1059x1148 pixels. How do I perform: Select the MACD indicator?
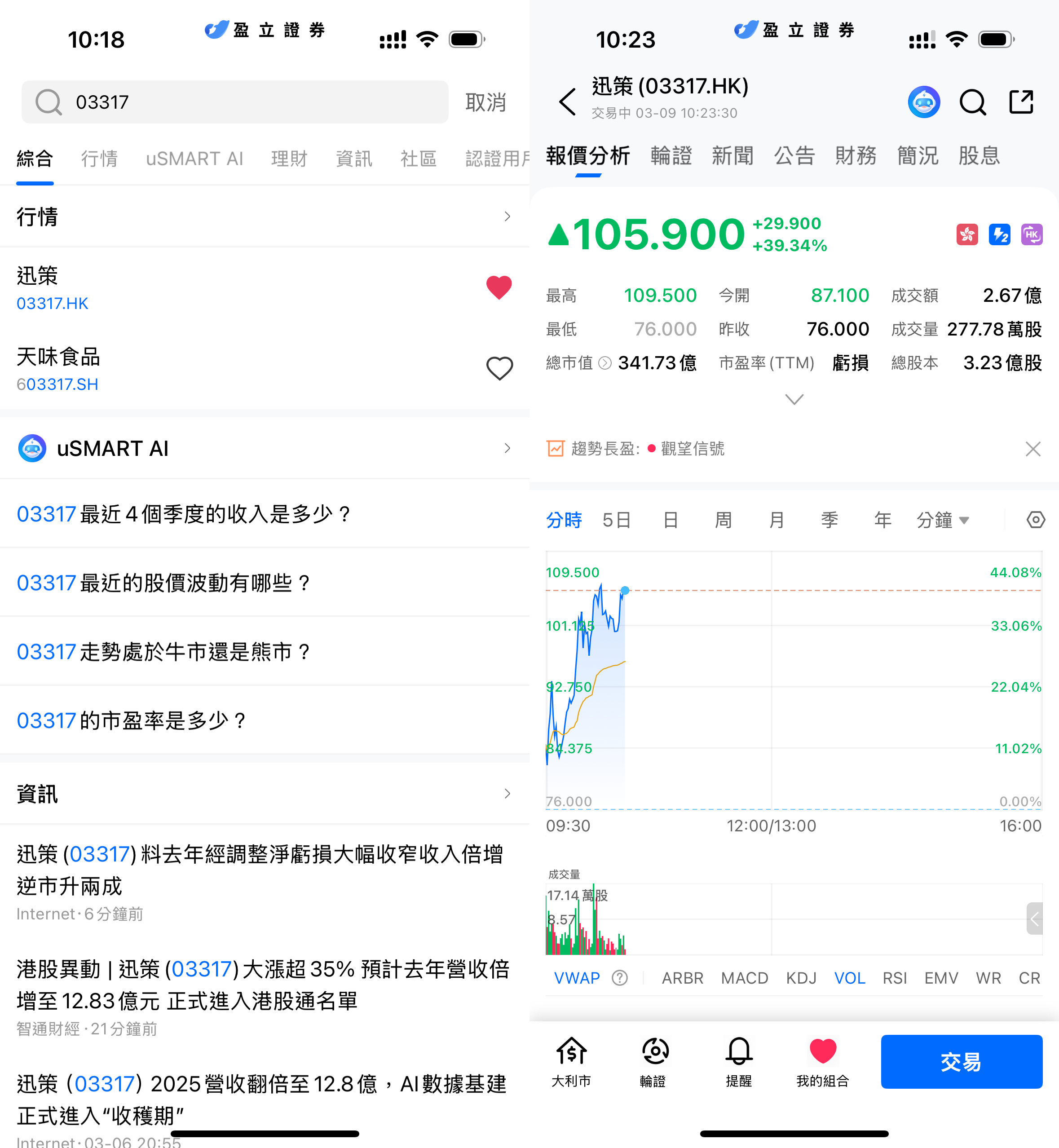click(x=744, y=978)
